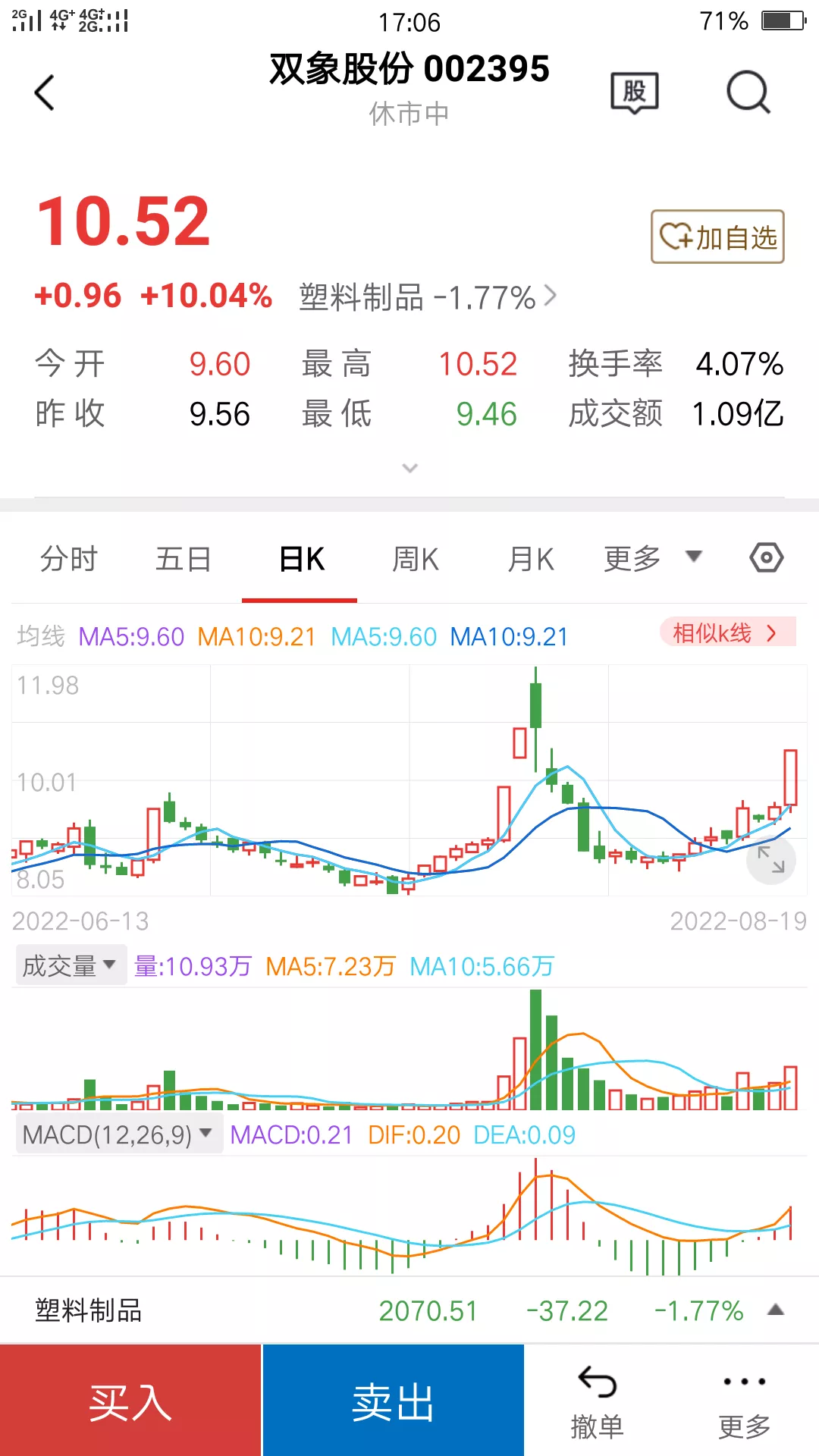This screenshot has width=819, height=1456.
Task: View 相似k线 similar patterns
Action: (726, 632)
